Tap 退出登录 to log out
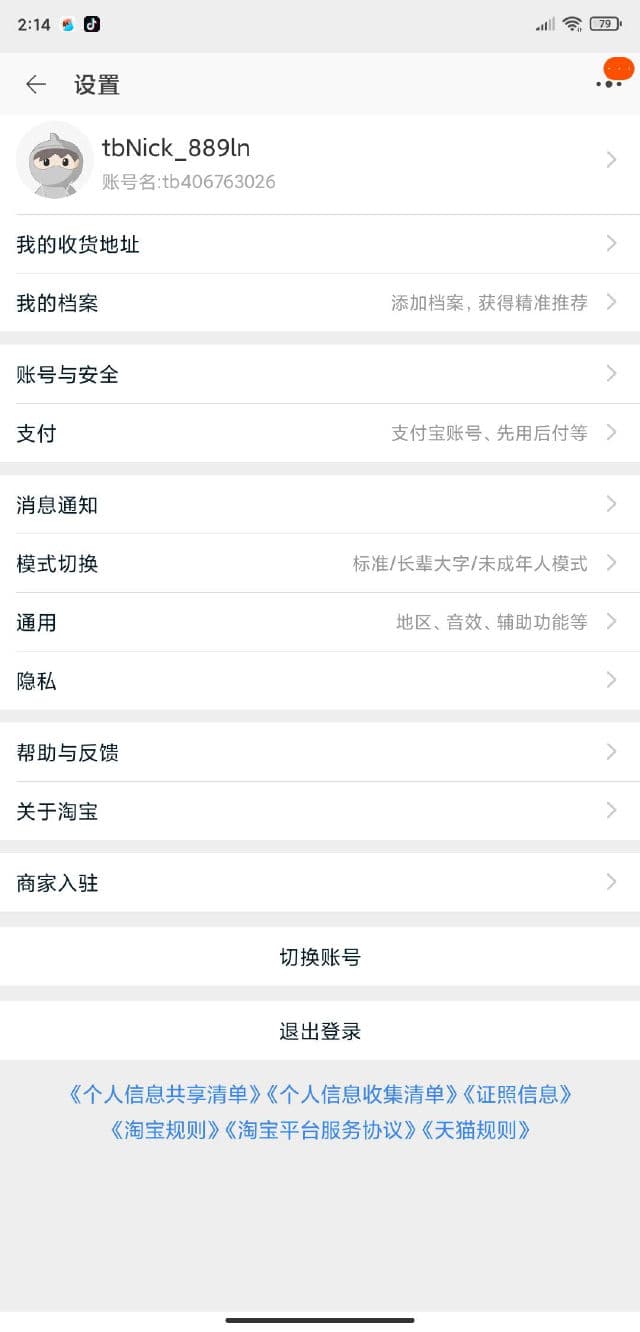 pyautogui.click(x=320, y=1031)
